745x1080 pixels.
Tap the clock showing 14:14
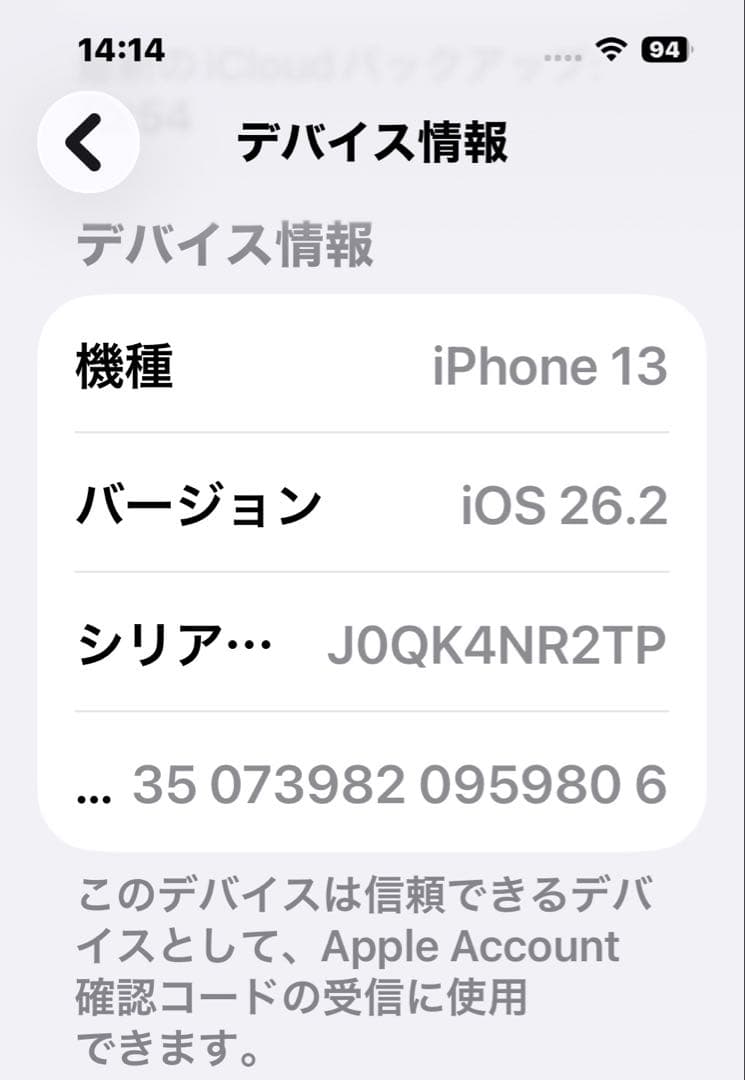tap(122, 50)
